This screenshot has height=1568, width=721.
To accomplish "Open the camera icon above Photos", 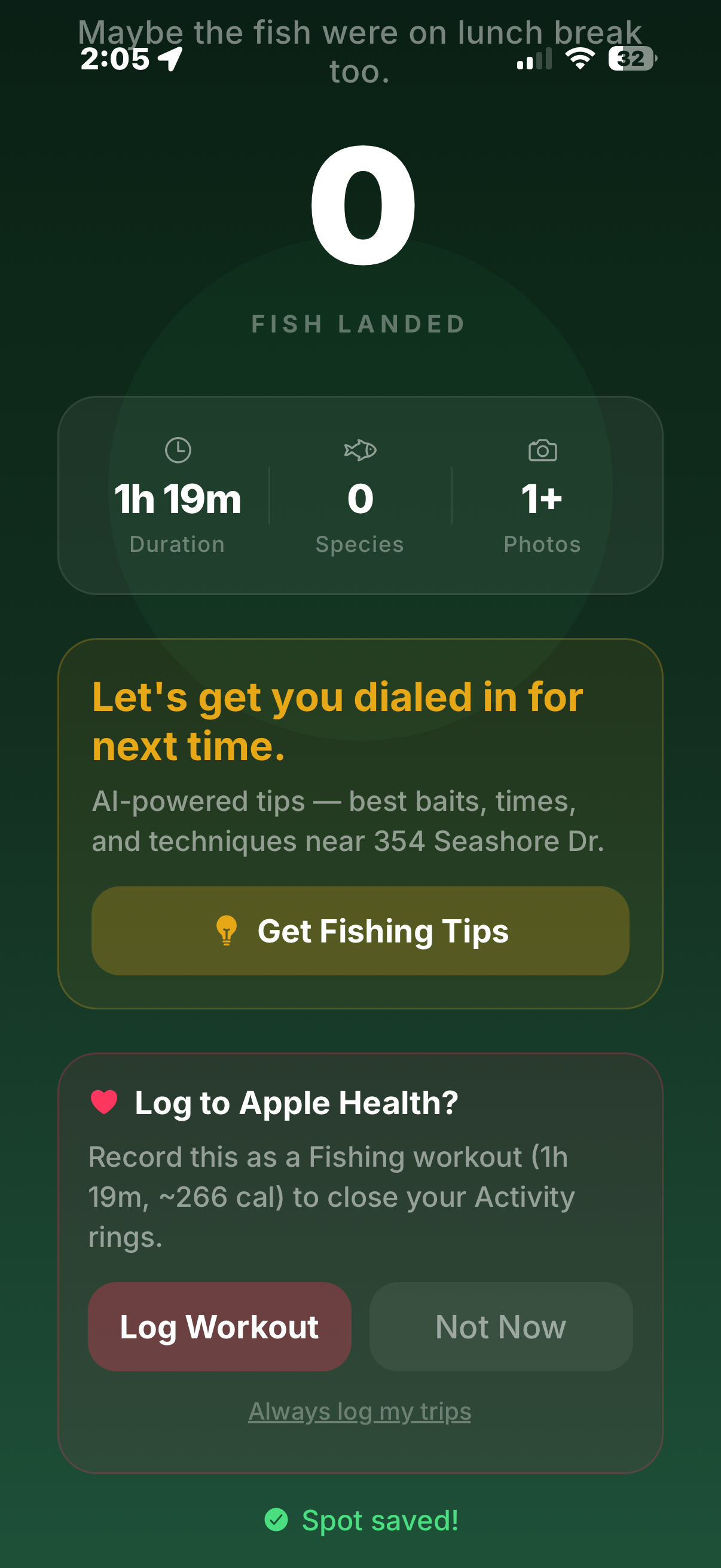I will (x=542, y=450).
